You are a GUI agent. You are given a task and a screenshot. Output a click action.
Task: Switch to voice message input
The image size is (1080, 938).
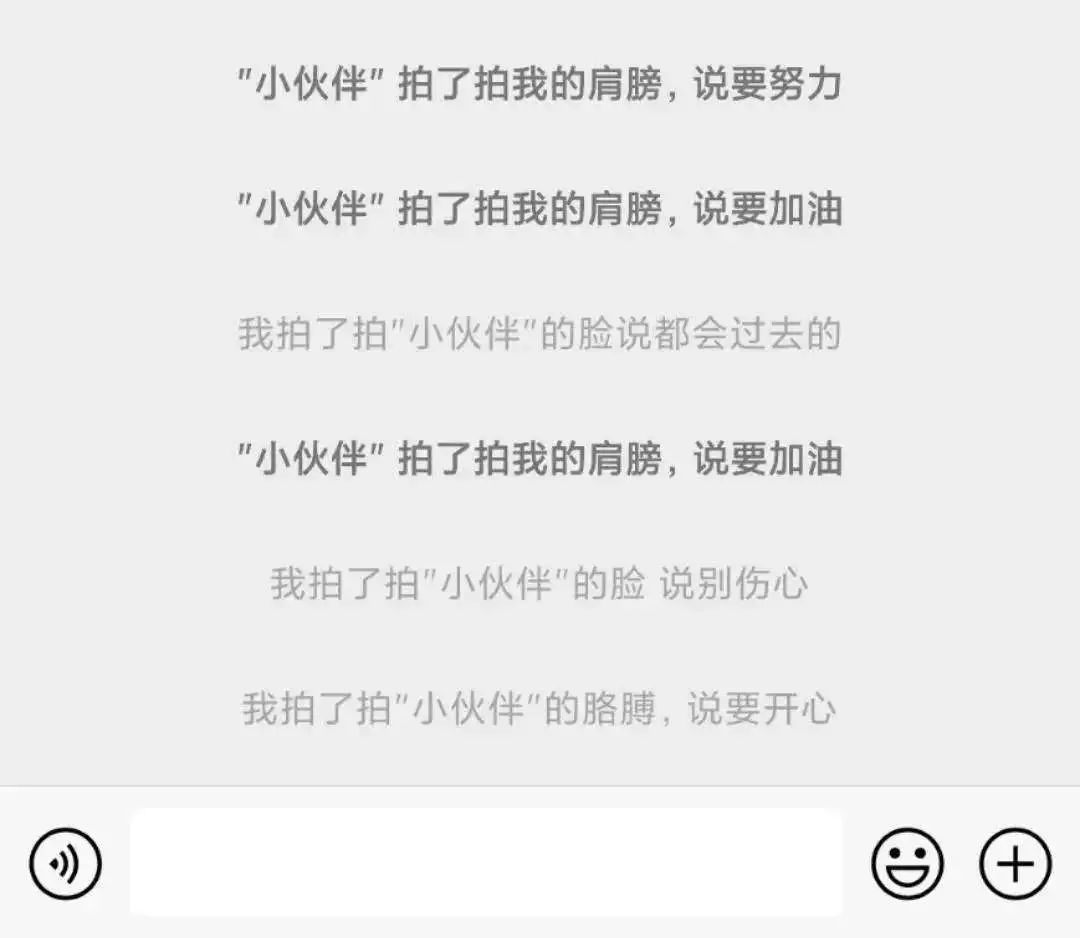point(65,863)
